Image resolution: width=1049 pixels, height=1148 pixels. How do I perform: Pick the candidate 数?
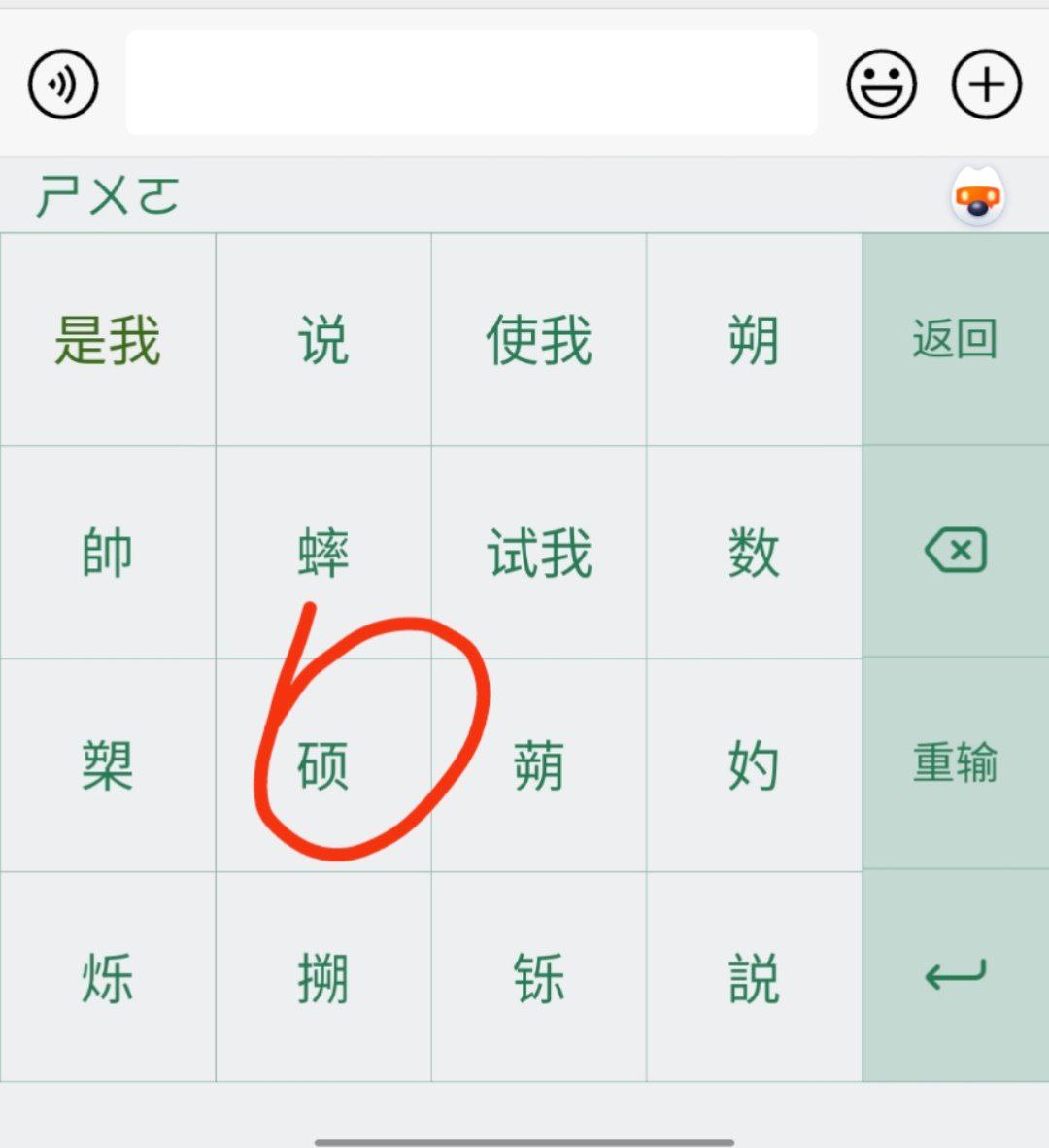[754, 552]
